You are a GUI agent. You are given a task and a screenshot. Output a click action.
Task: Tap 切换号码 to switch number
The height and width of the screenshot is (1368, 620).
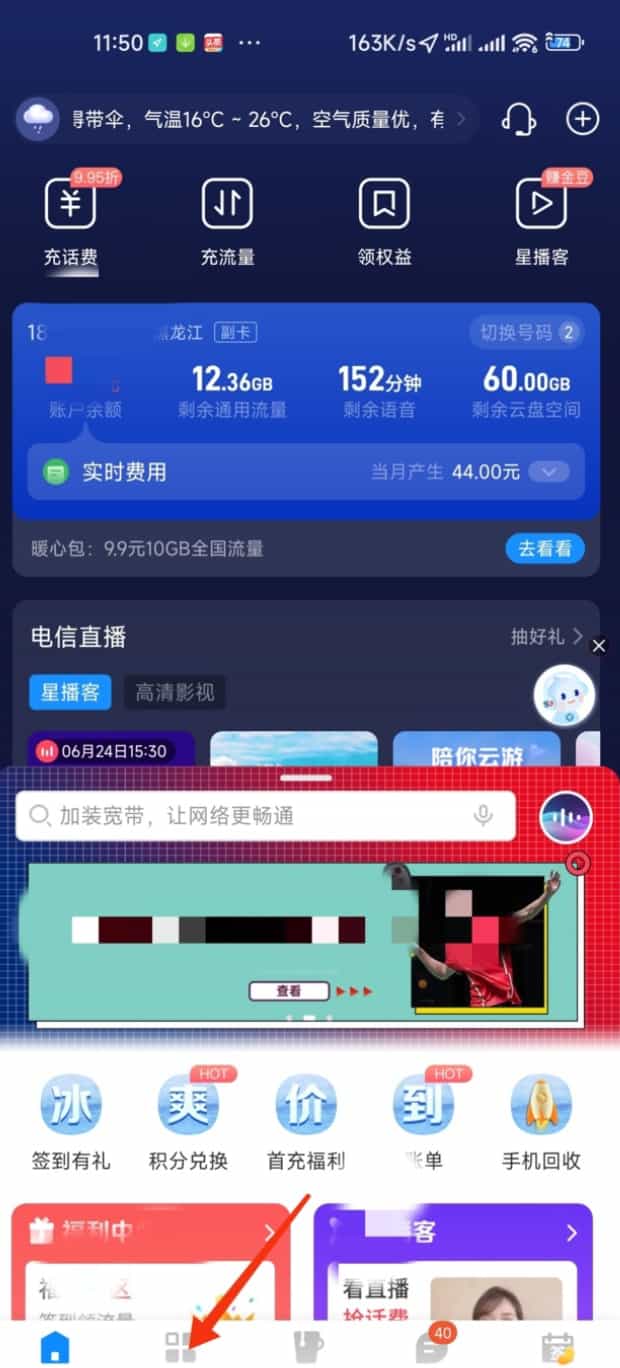(527, 333)
